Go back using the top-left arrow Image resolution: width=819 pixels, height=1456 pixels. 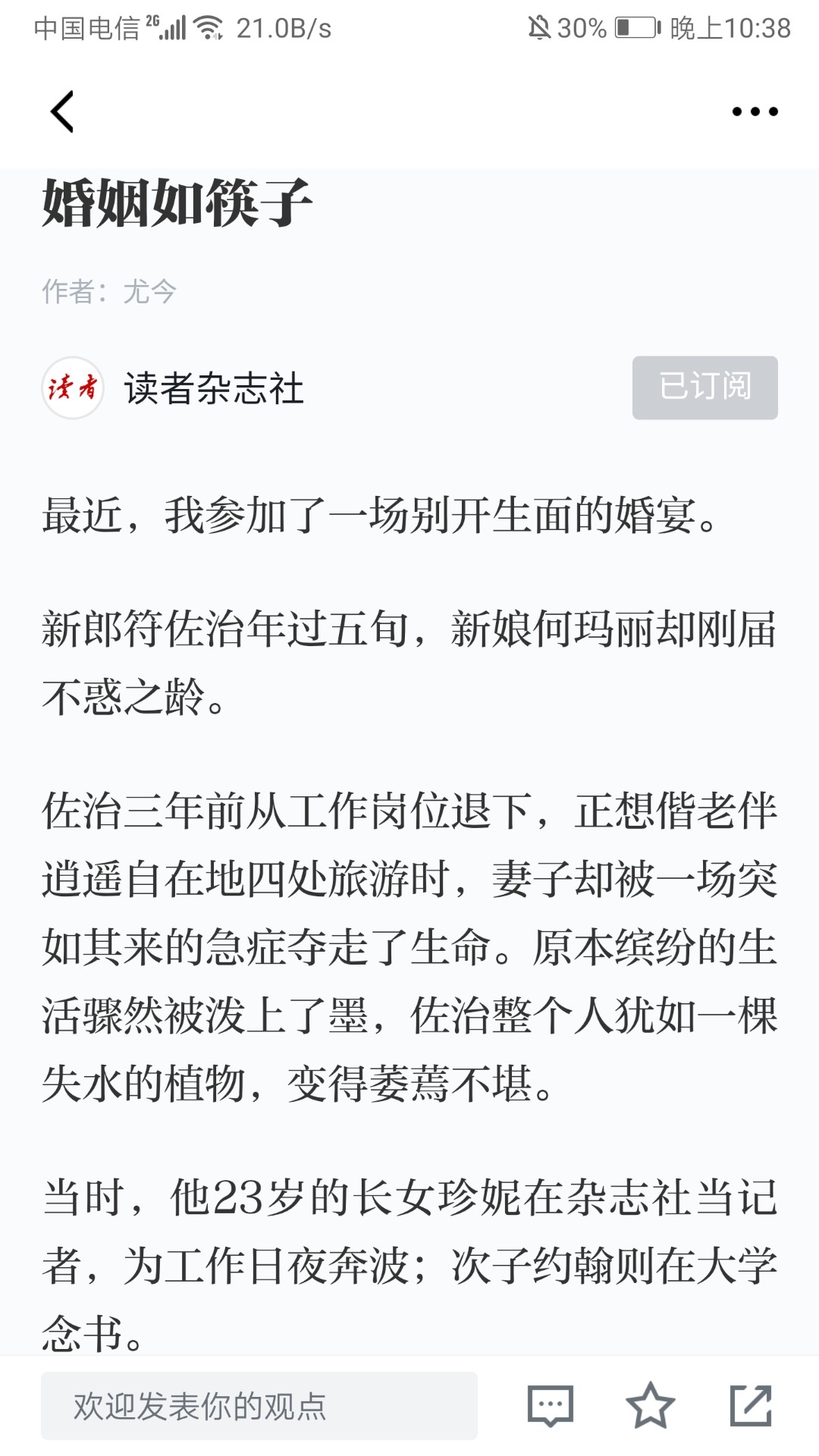62,111
